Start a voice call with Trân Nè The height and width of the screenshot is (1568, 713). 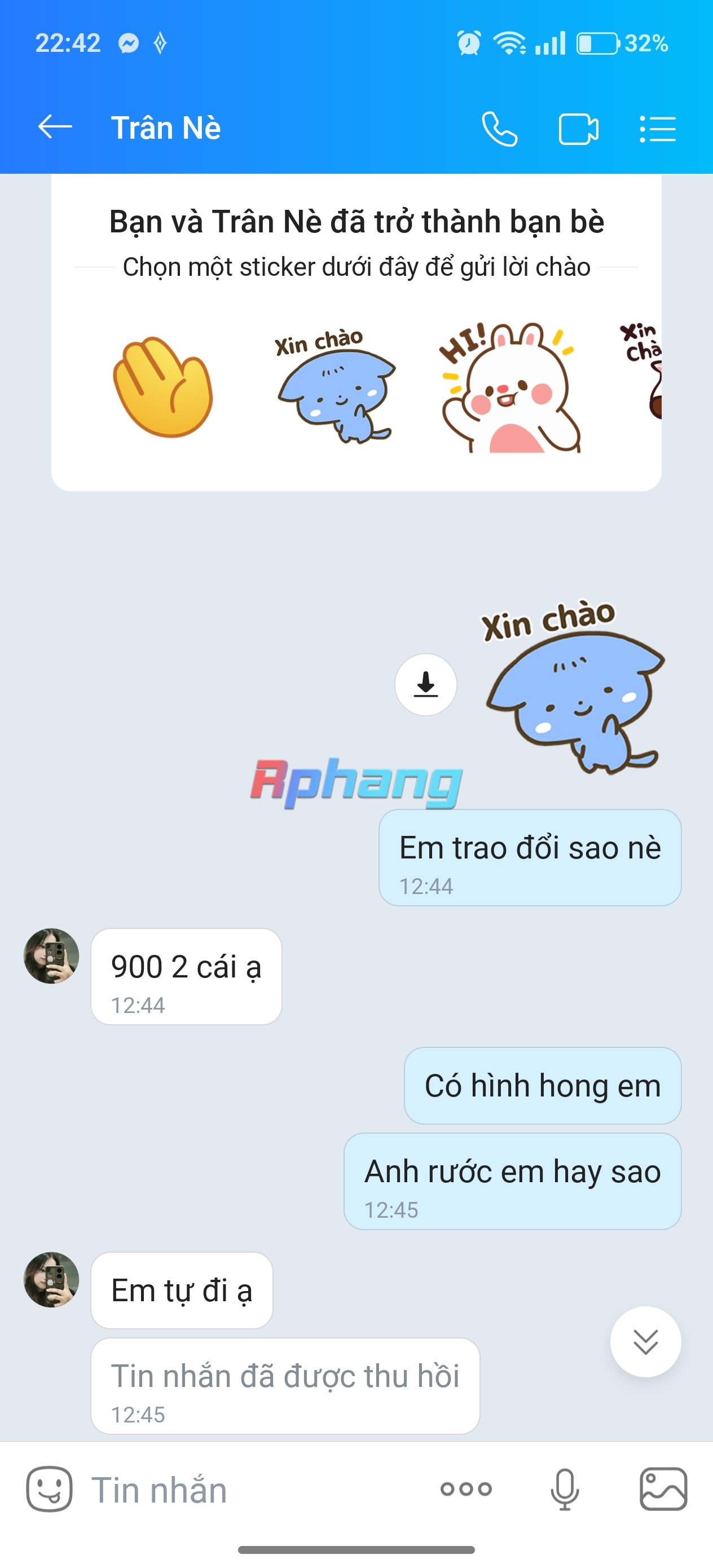pyautogui.click(x=499, y=129)
